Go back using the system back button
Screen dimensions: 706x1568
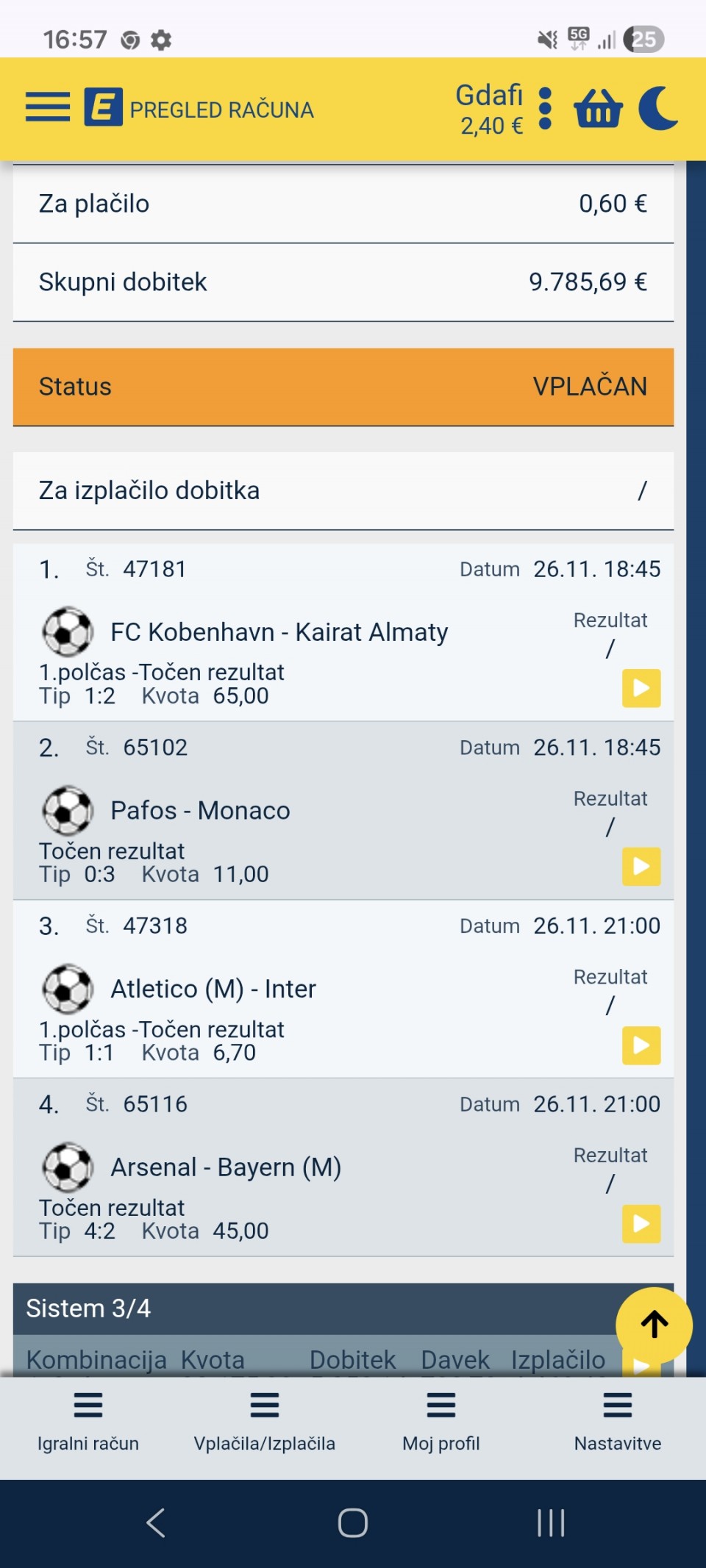(x=156, y=1522)
